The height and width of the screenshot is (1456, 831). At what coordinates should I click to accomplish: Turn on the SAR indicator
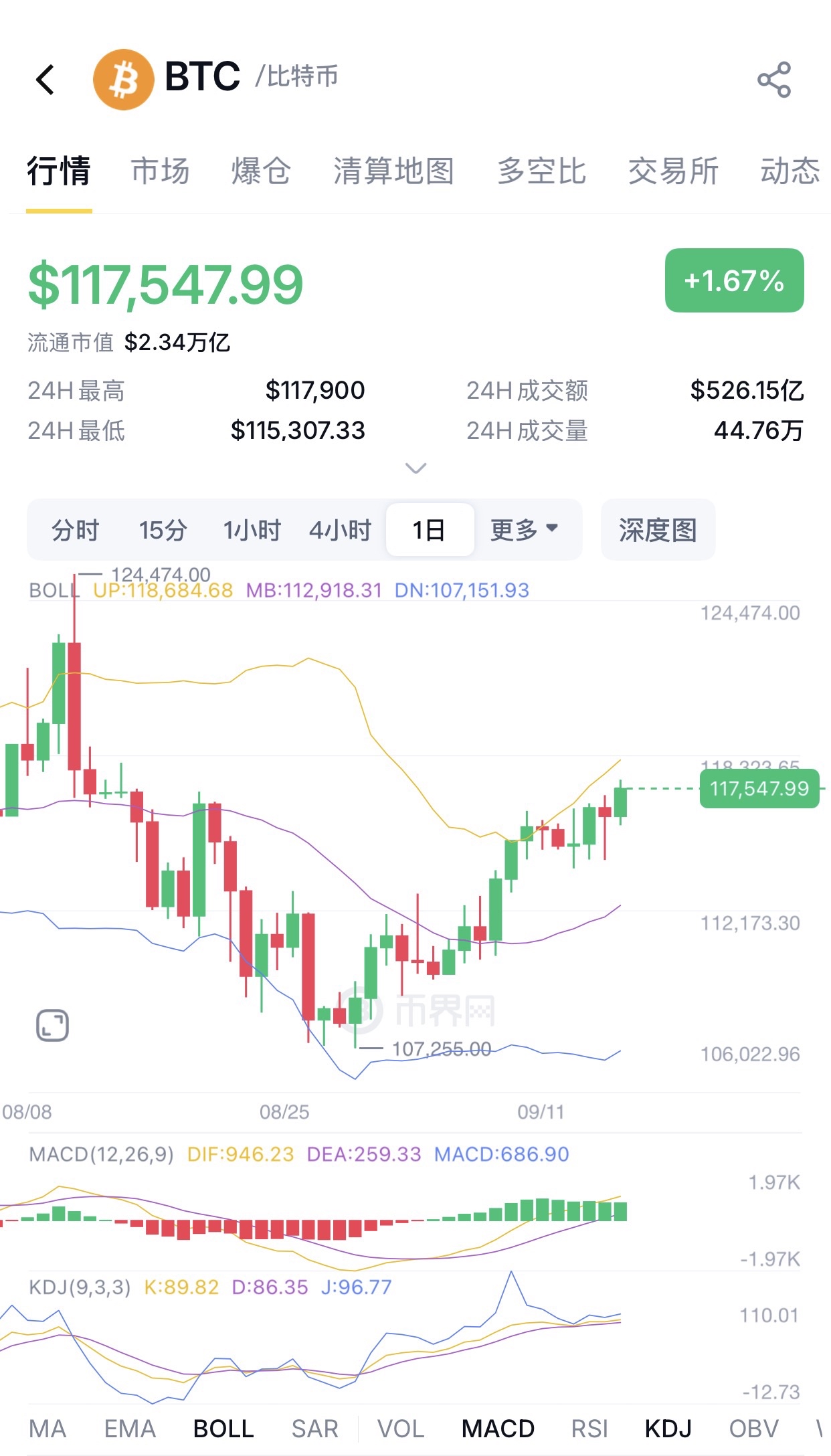pos(314,1429)
